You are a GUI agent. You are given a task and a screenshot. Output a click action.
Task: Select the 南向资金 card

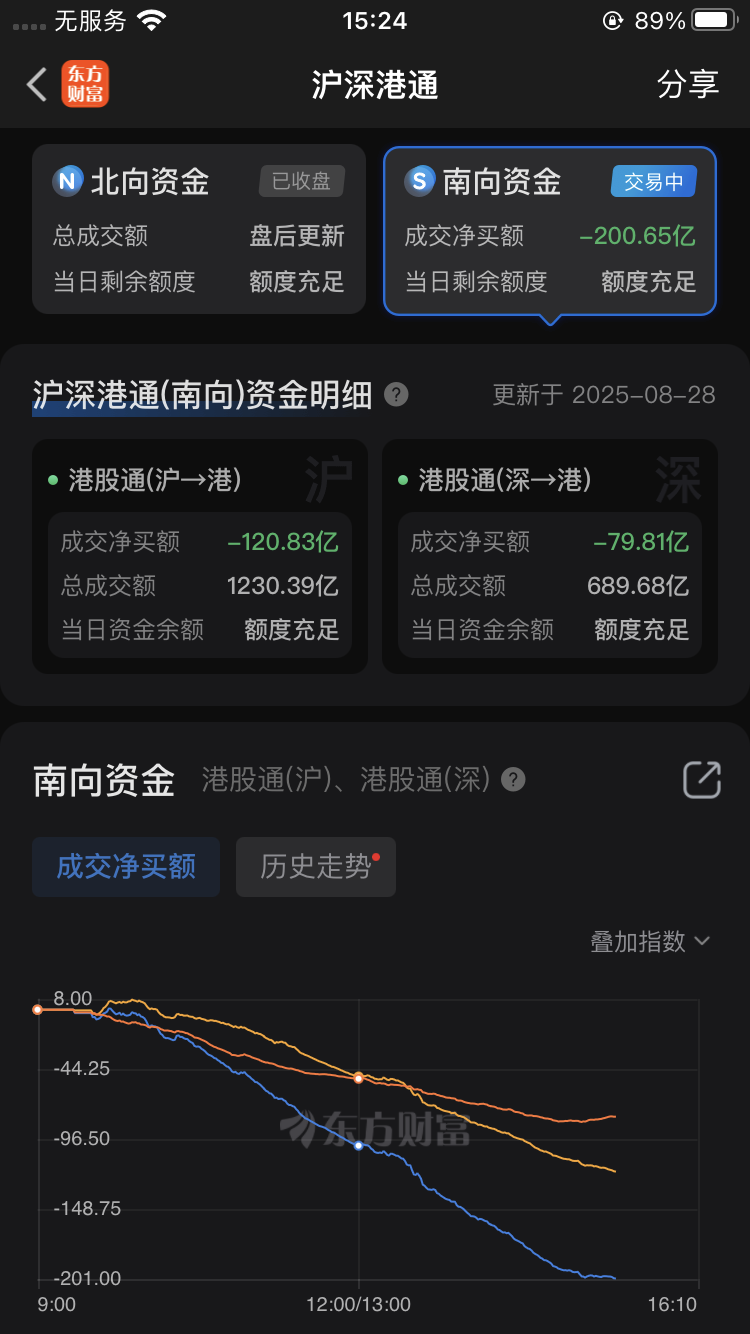tap(550, 229)
